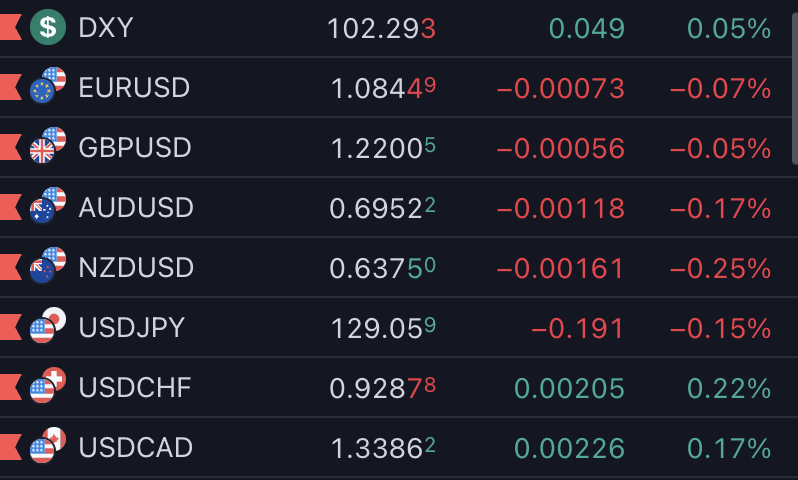
Task: Open the EURUSD currency pair
Action: pyautogui.click(x=134, y=88)
